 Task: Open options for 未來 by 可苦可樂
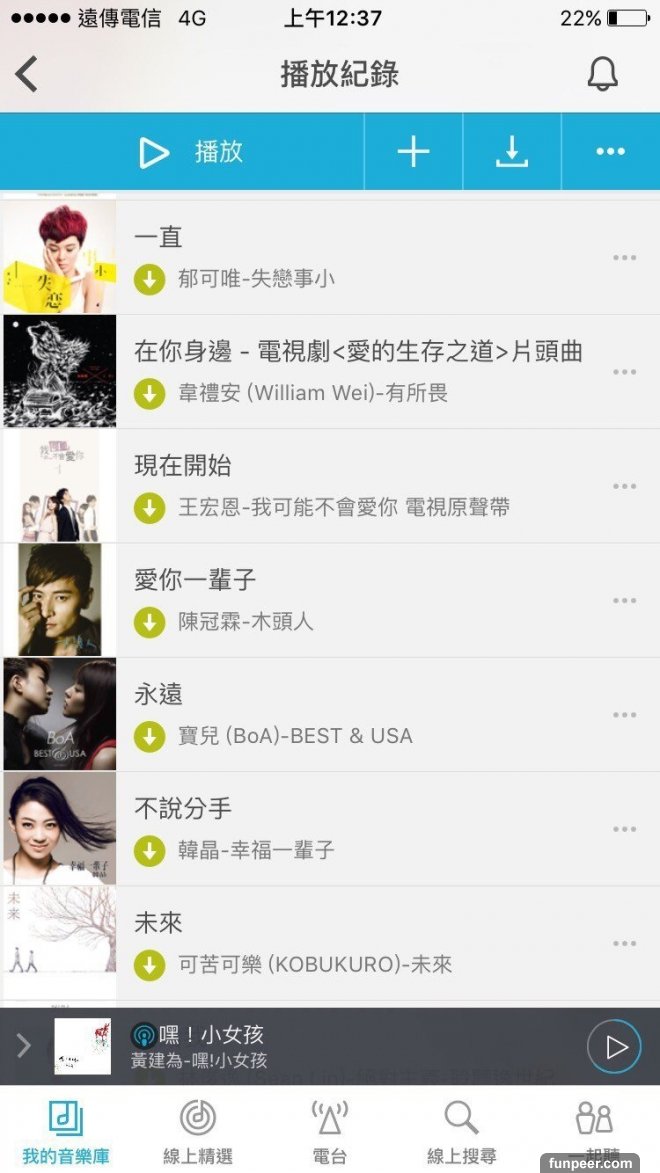625,944
